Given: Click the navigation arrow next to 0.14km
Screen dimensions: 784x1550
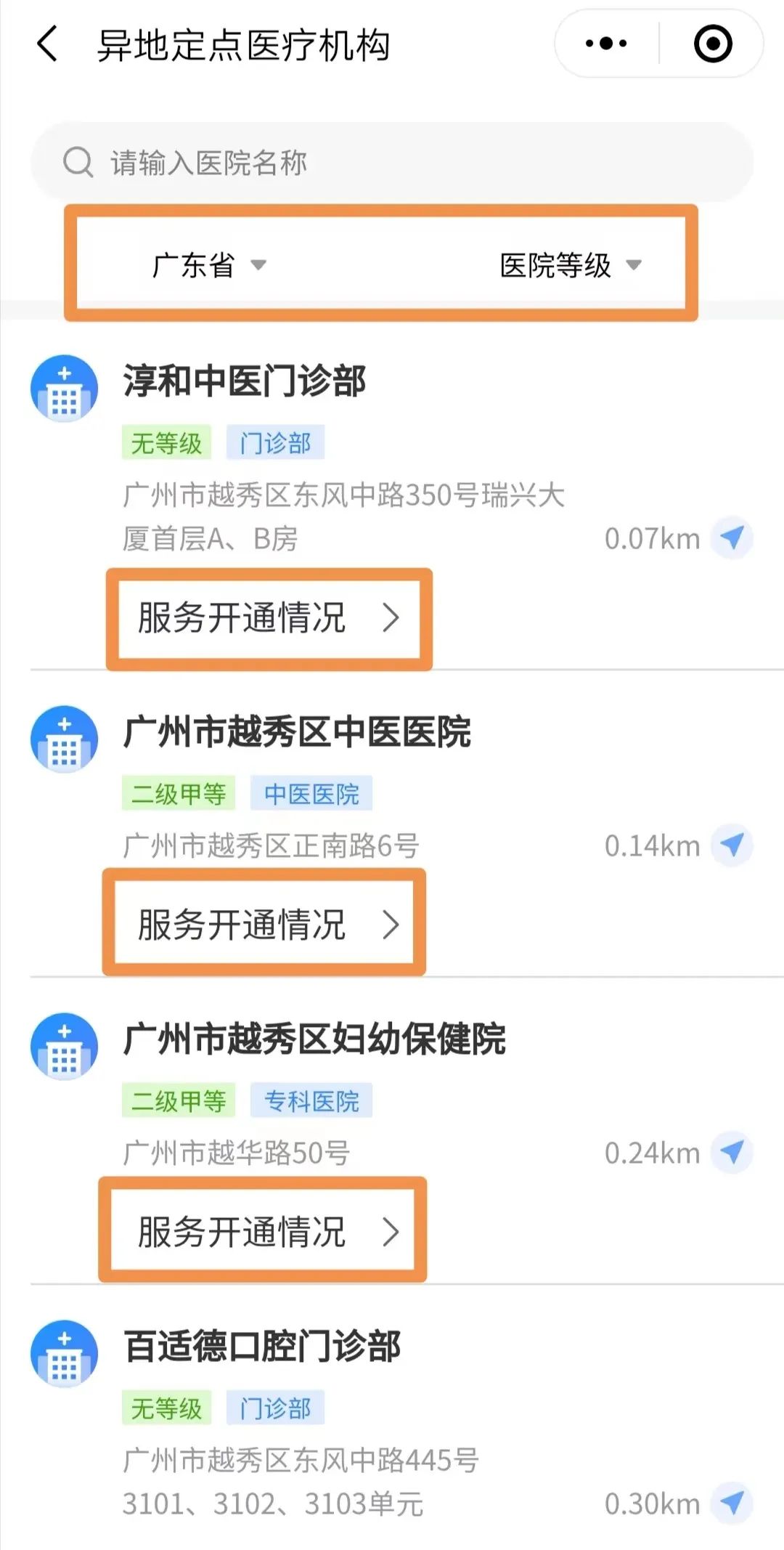Looking at the screenshot, I should pos(732,845).
